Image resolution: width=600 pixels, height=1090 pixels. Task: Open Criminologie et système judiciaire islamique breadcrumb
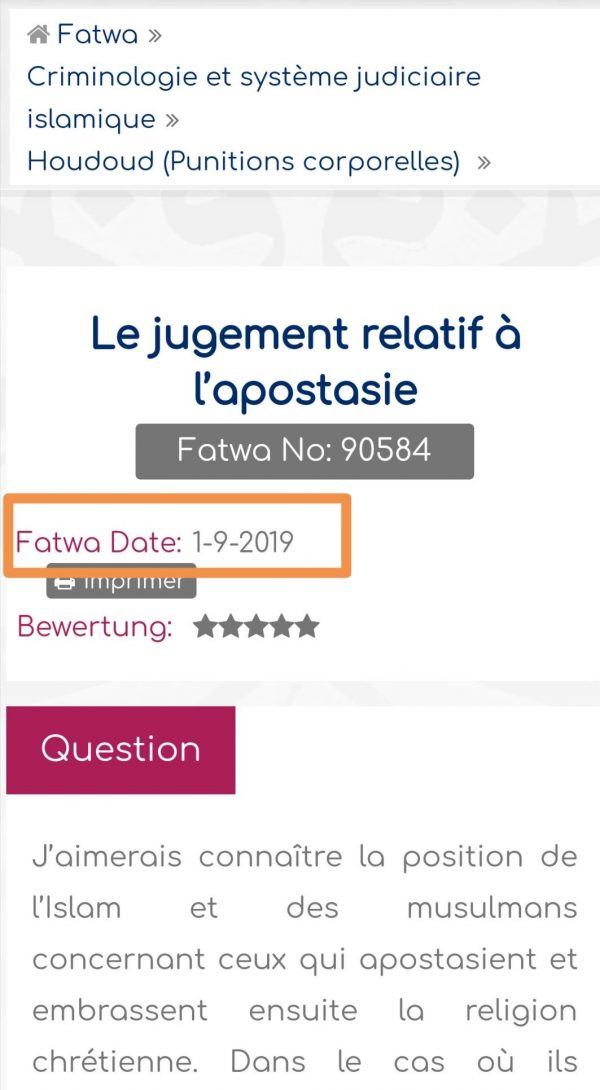point(254,97)
